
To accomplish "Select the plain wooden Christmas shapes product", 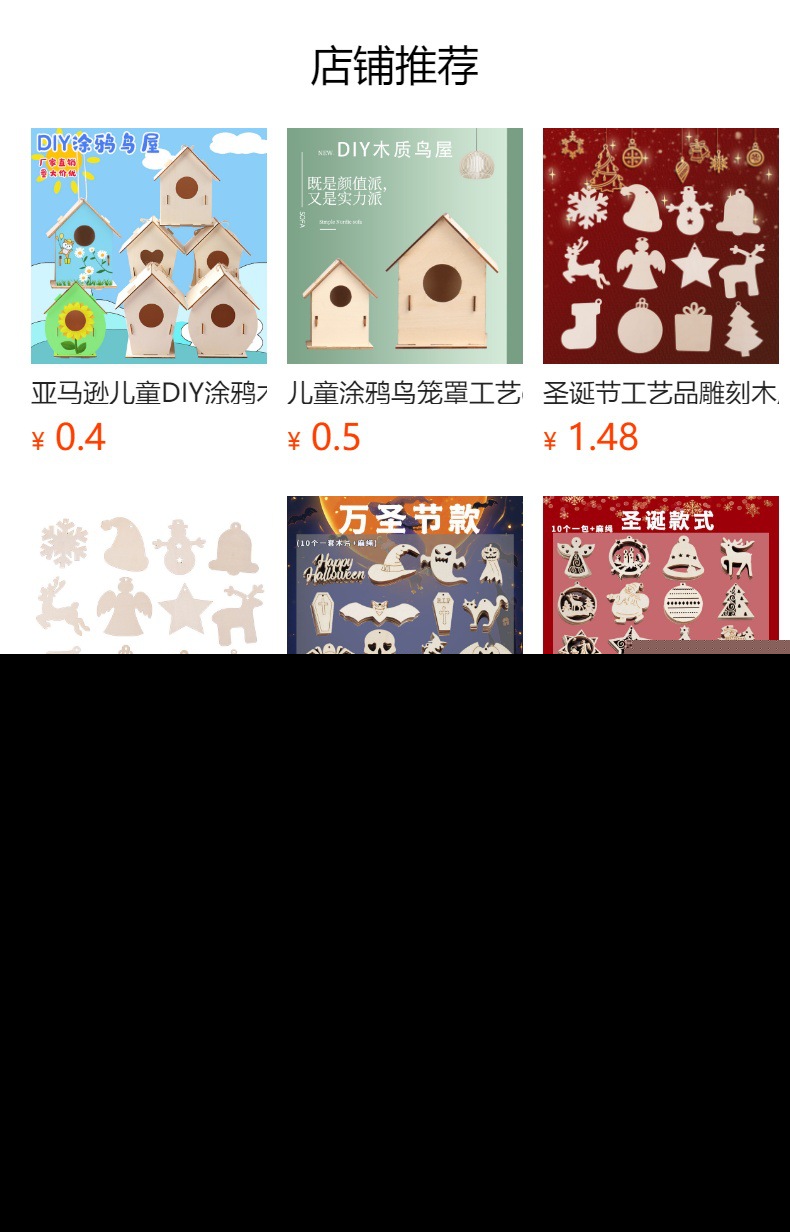I will 148,576.
